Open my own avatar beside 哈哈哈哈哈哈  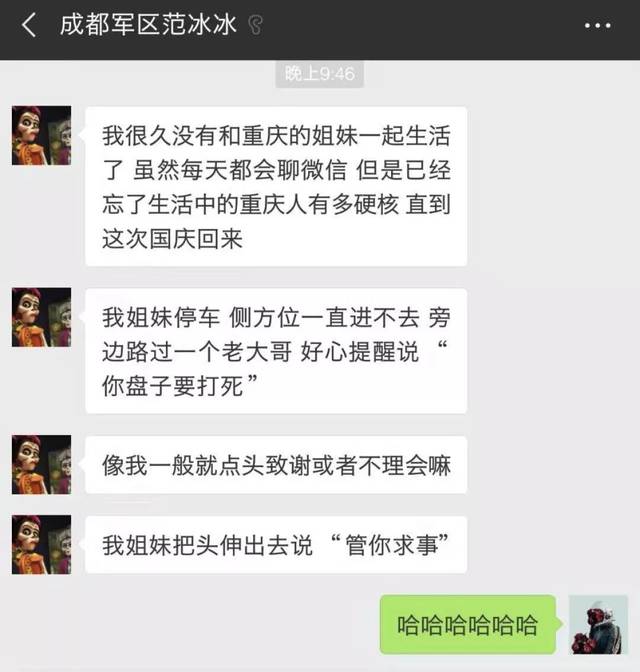click(597, 624)
